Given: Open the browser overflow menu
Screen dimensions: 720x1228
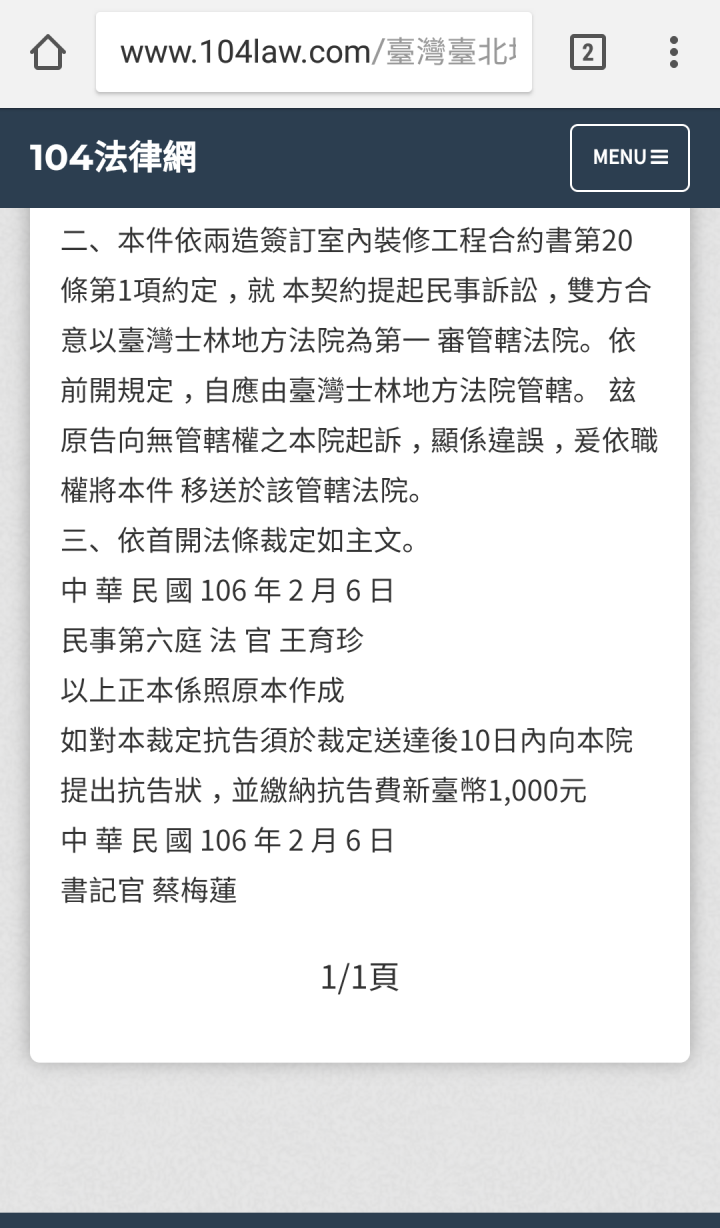Looking at the screenshot, I should point(674,52).
